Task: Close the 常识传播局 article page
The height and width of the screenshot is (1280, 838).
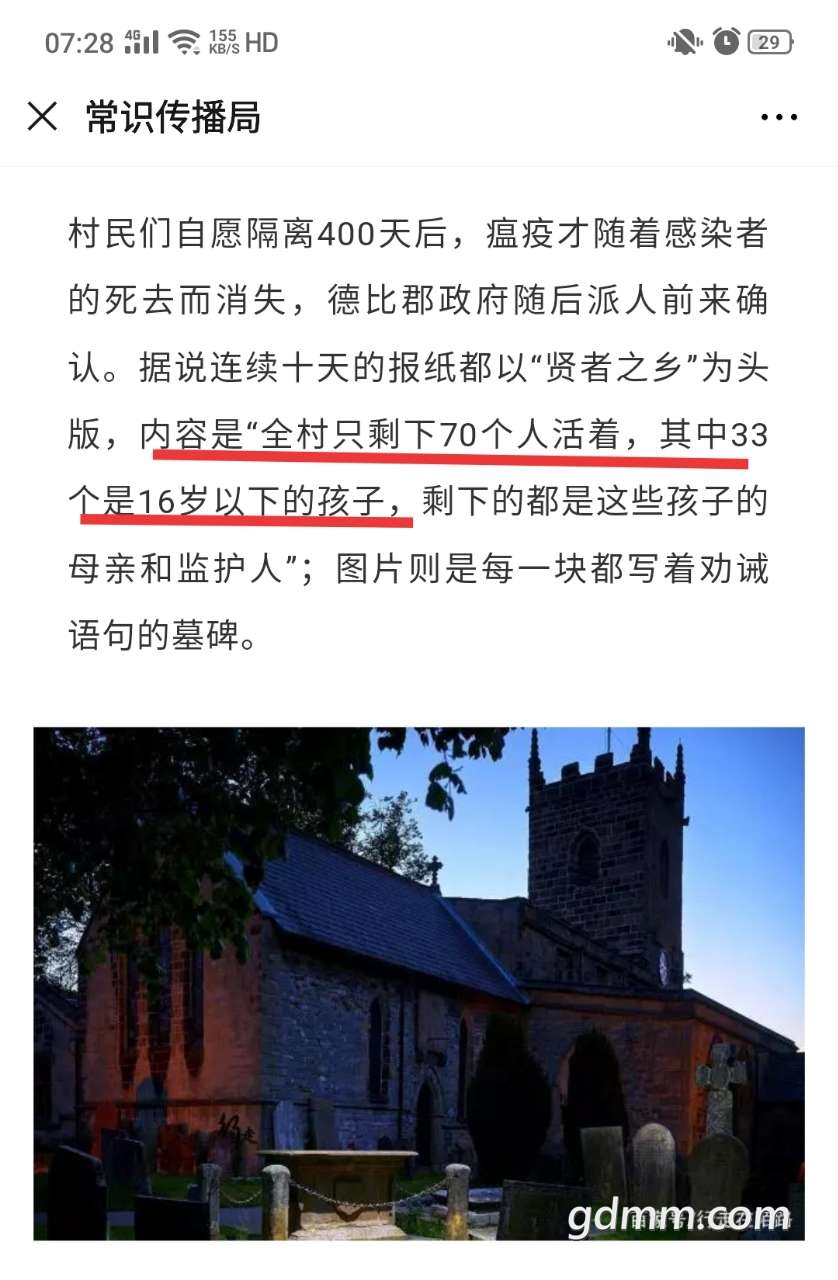Action: [x=42, y=117]
